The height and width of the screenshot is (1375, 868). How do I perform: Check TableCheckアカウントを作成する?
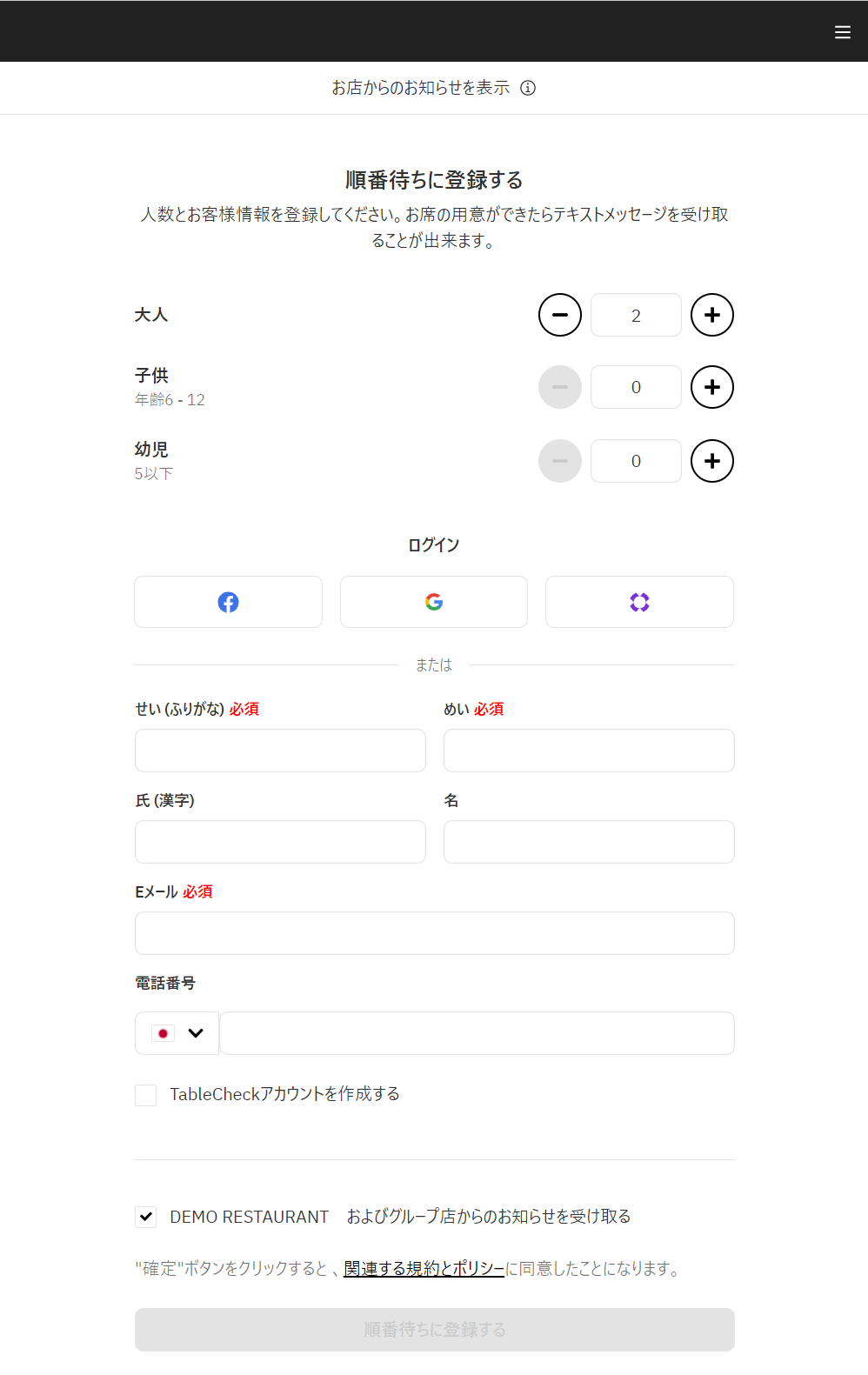[146, 1095]
